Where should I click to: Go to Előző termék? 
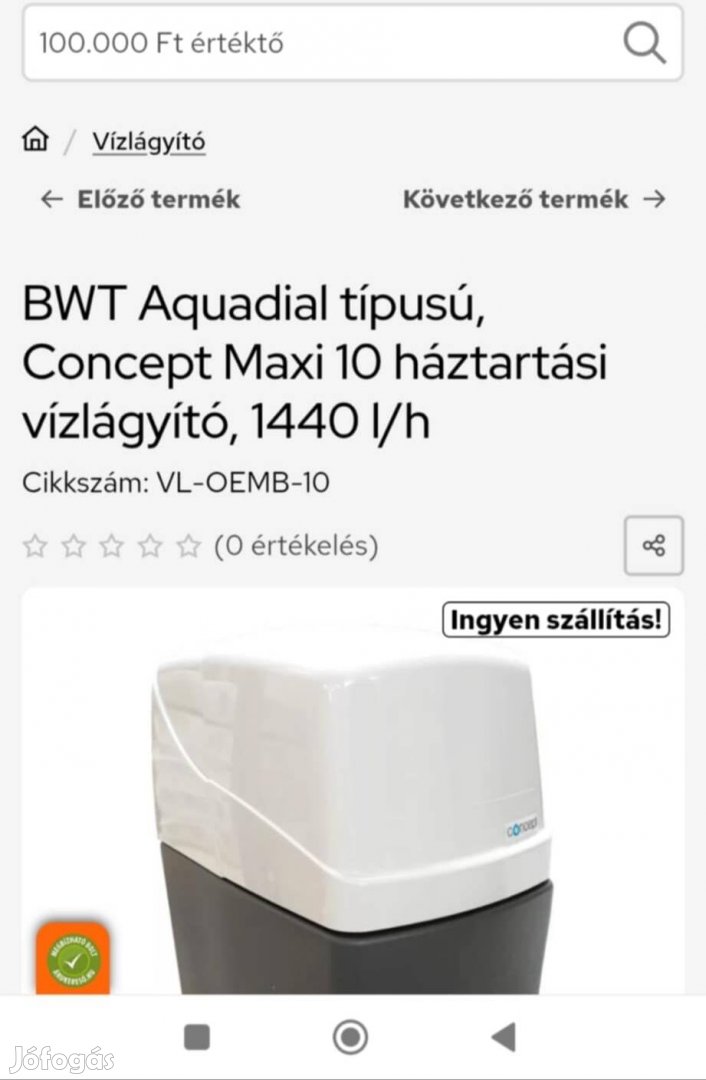[140, 199]
